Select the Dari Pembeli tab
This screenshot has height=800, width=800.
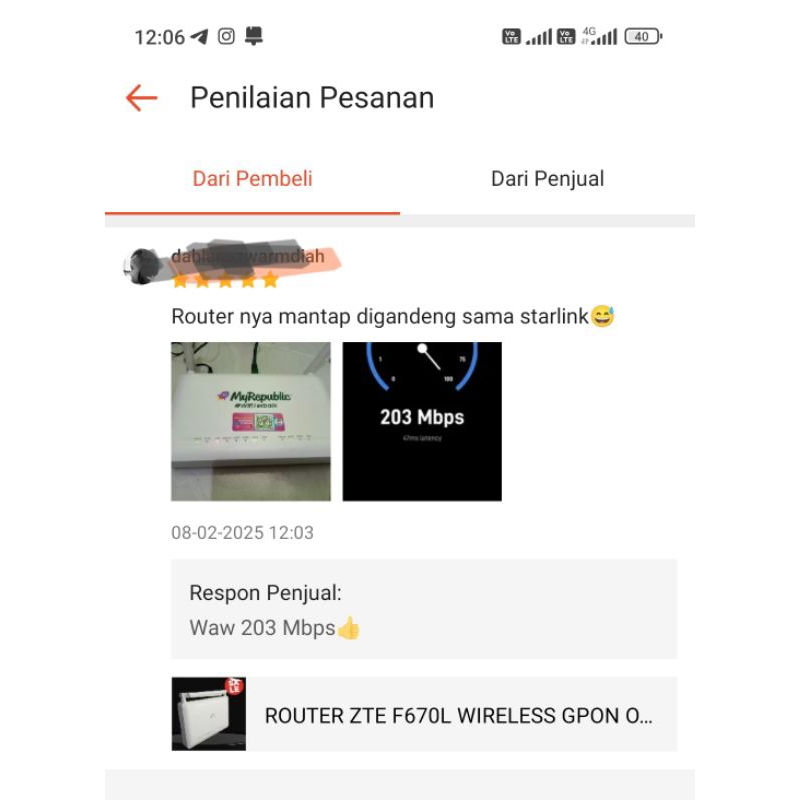tap(252, 179)
